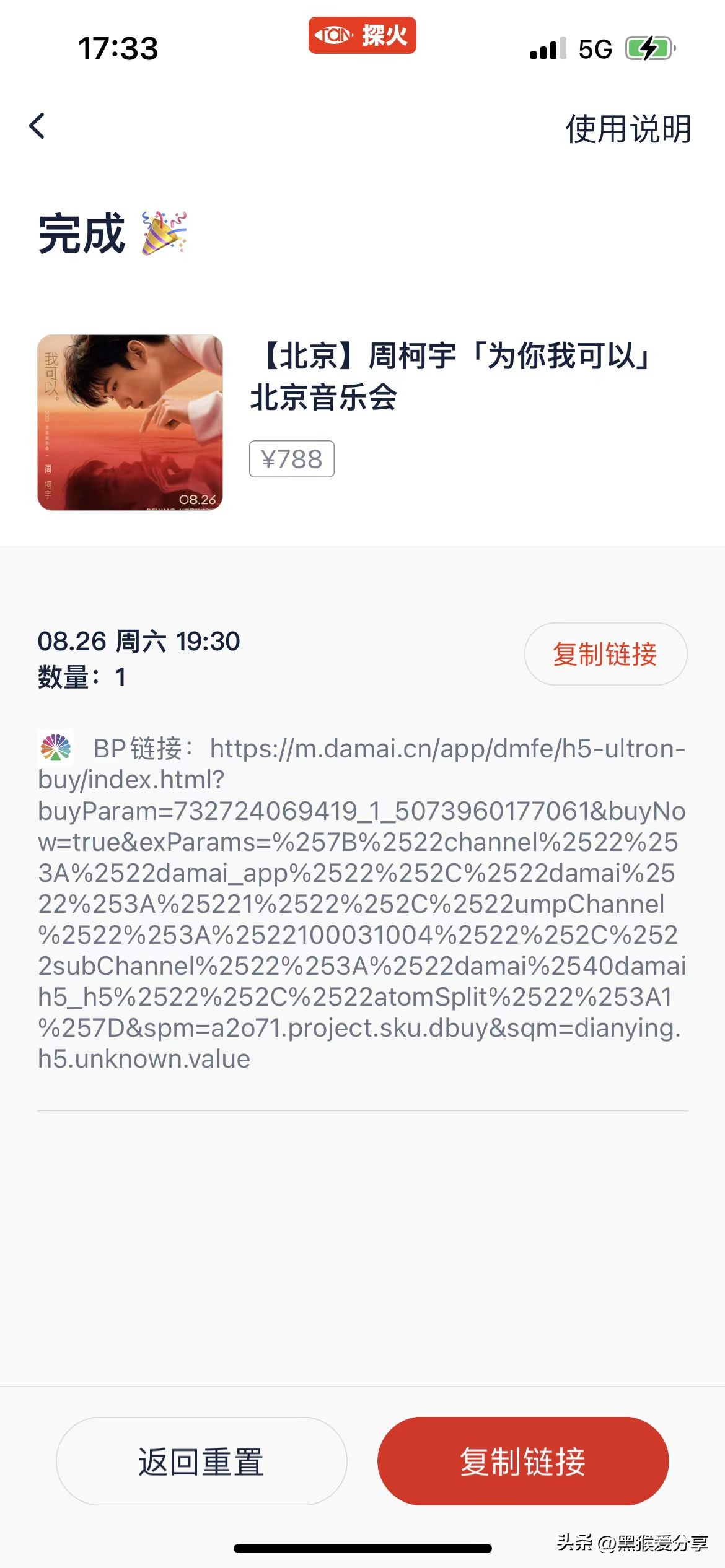Open 使用说明 in the top right
Screen dimensions: 725x1568
(629, 128)
